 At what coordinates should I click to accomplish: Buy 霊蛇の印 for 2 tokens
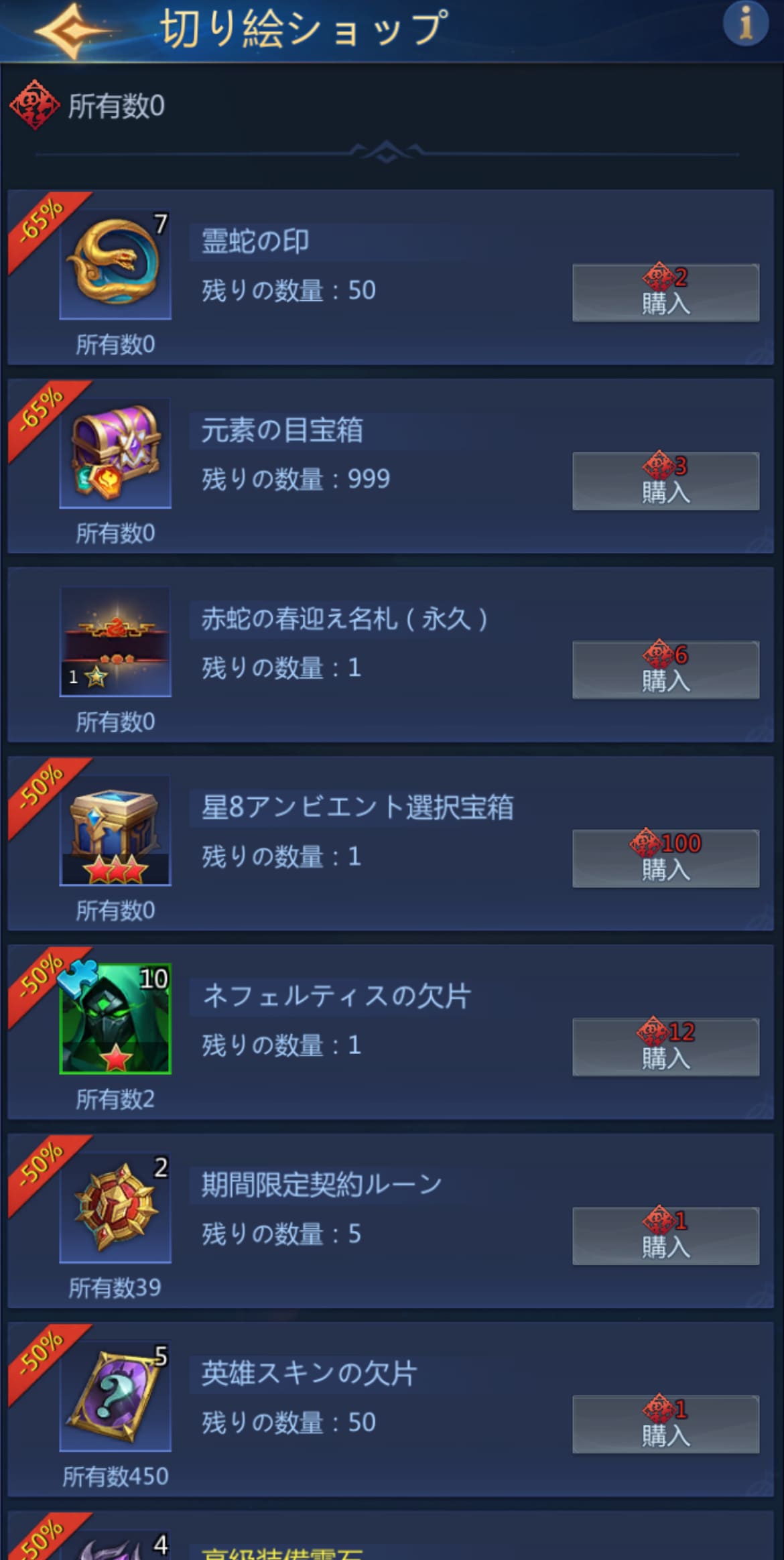coord(665,293)
